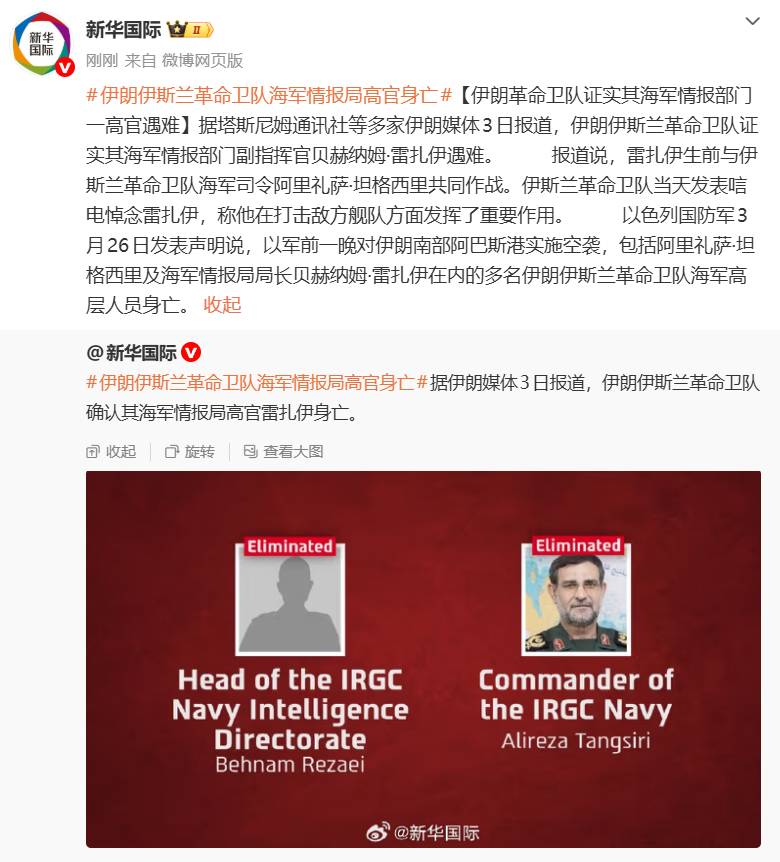Open the 新华国际 account name at top
The image size is (780, 862).
[x=123, y=30]
